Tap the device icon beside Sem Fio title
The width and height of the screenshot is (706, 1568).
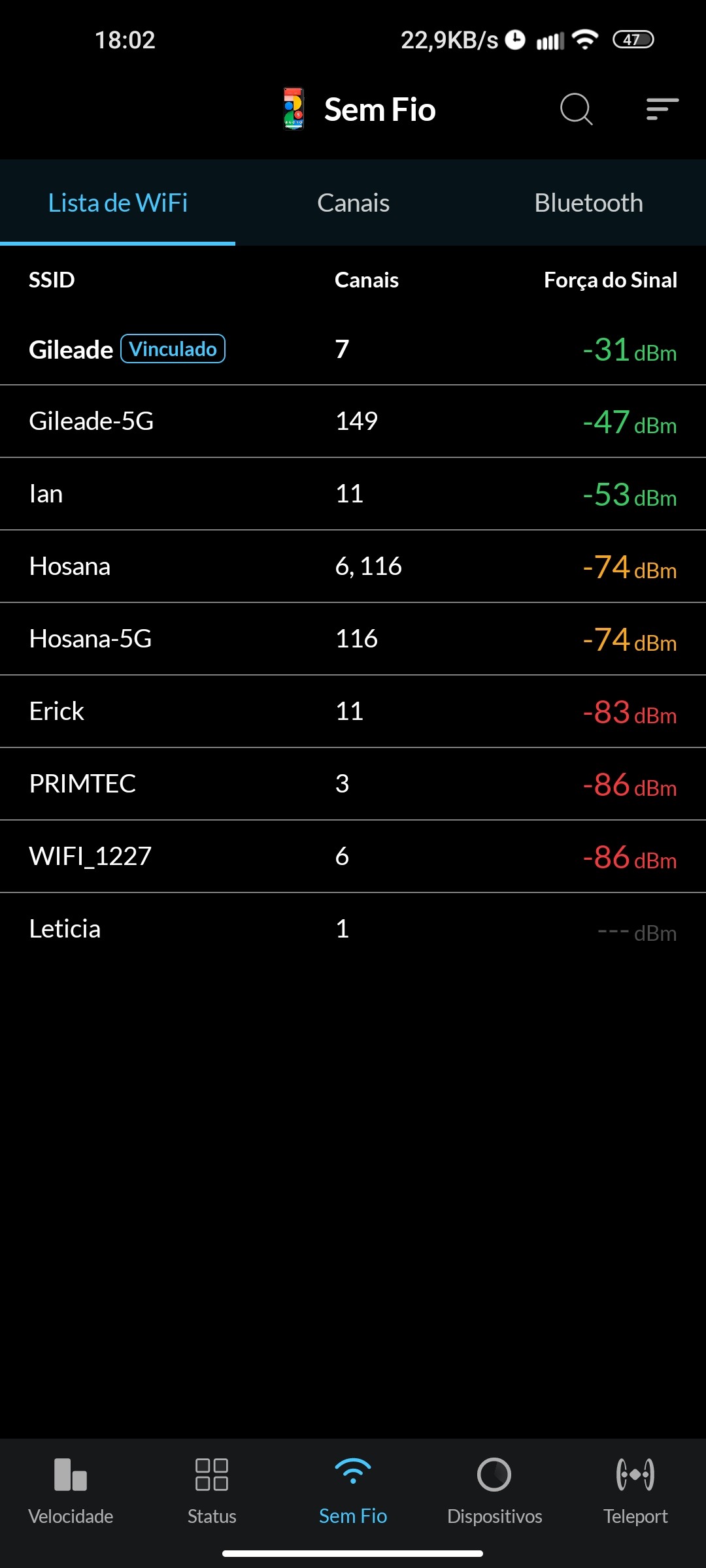coord(294,109)
